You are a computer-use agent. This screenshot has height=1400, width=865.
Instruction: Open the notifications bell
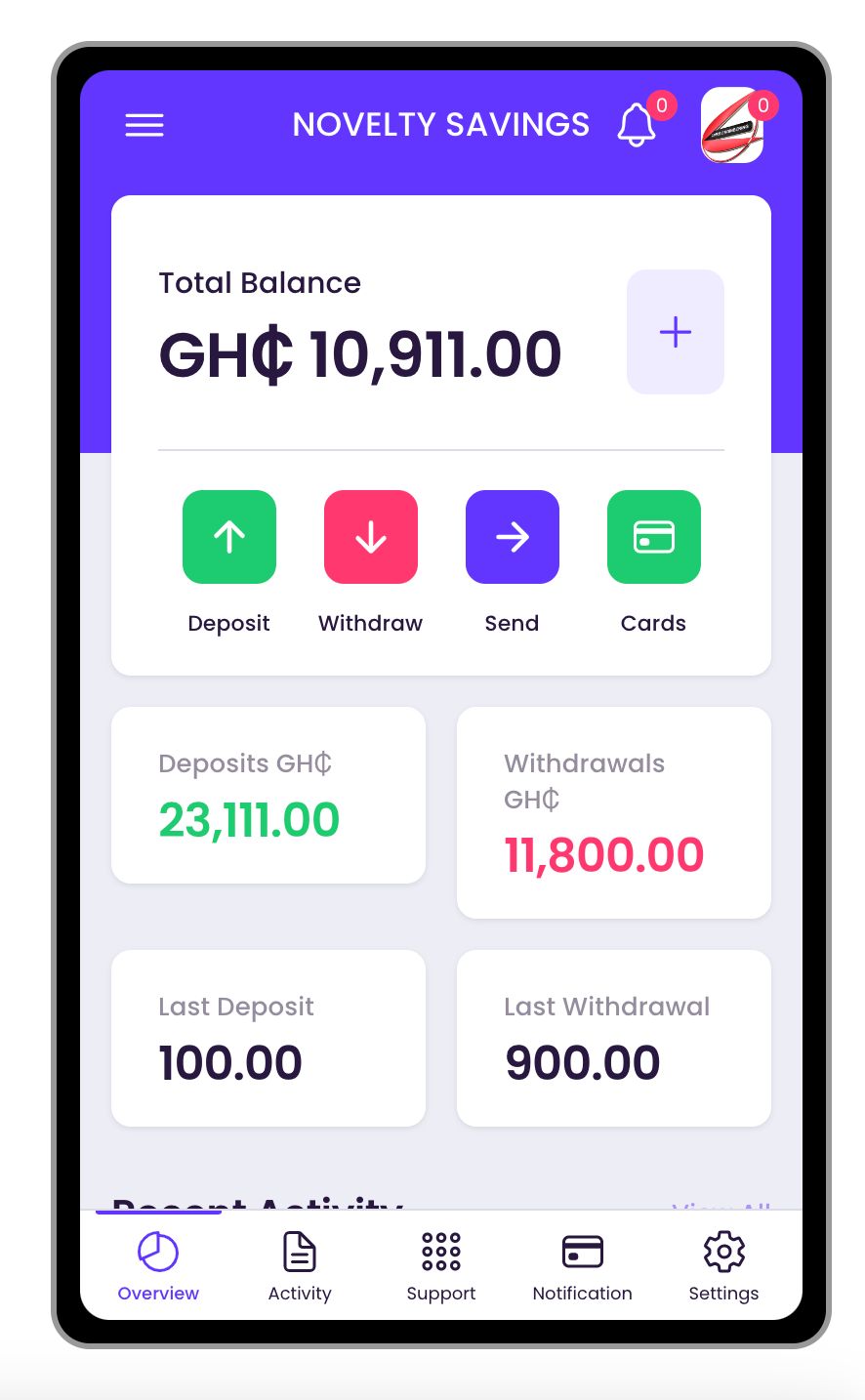click(637, 125)
